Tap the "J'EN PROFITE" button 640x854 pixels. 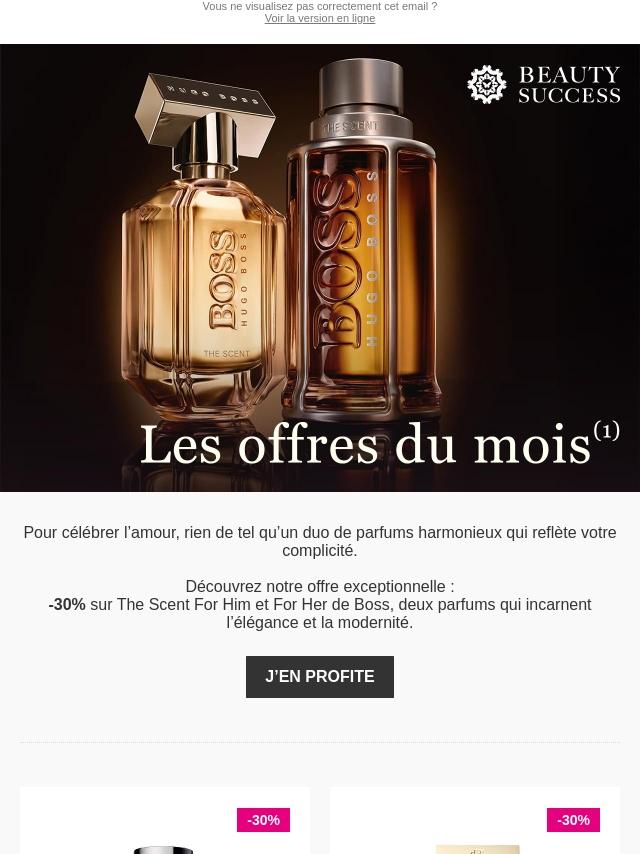pos(320,677)
